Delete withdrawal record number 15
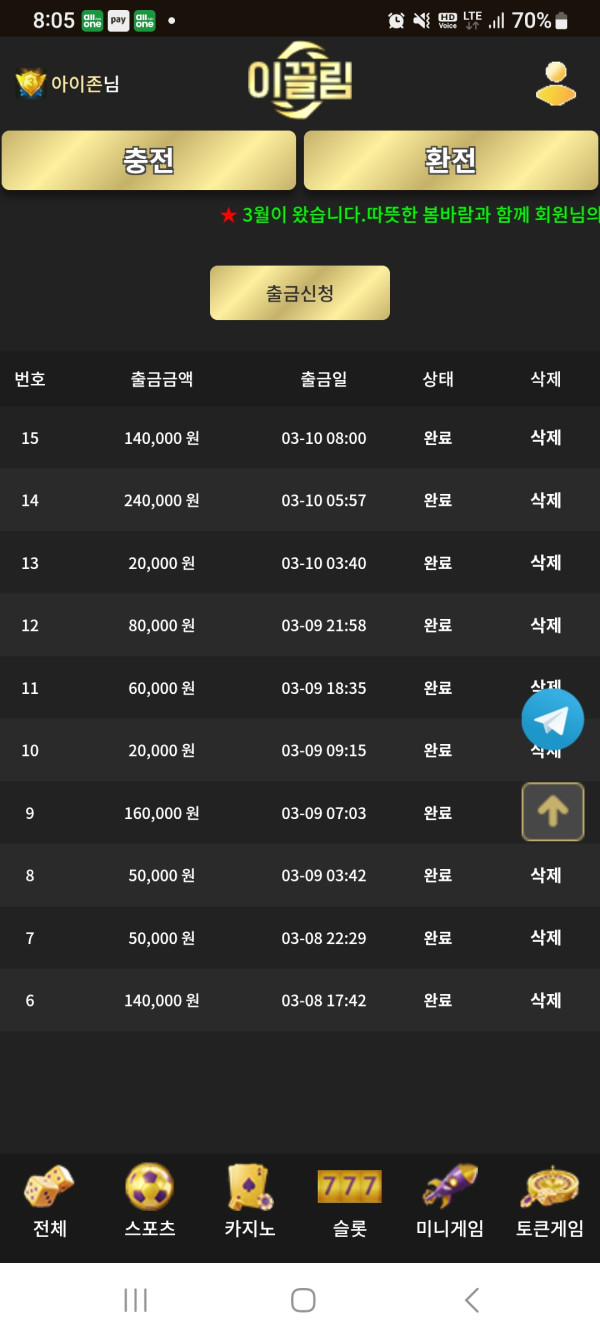The image size is (600, 1338). [545, 438]
